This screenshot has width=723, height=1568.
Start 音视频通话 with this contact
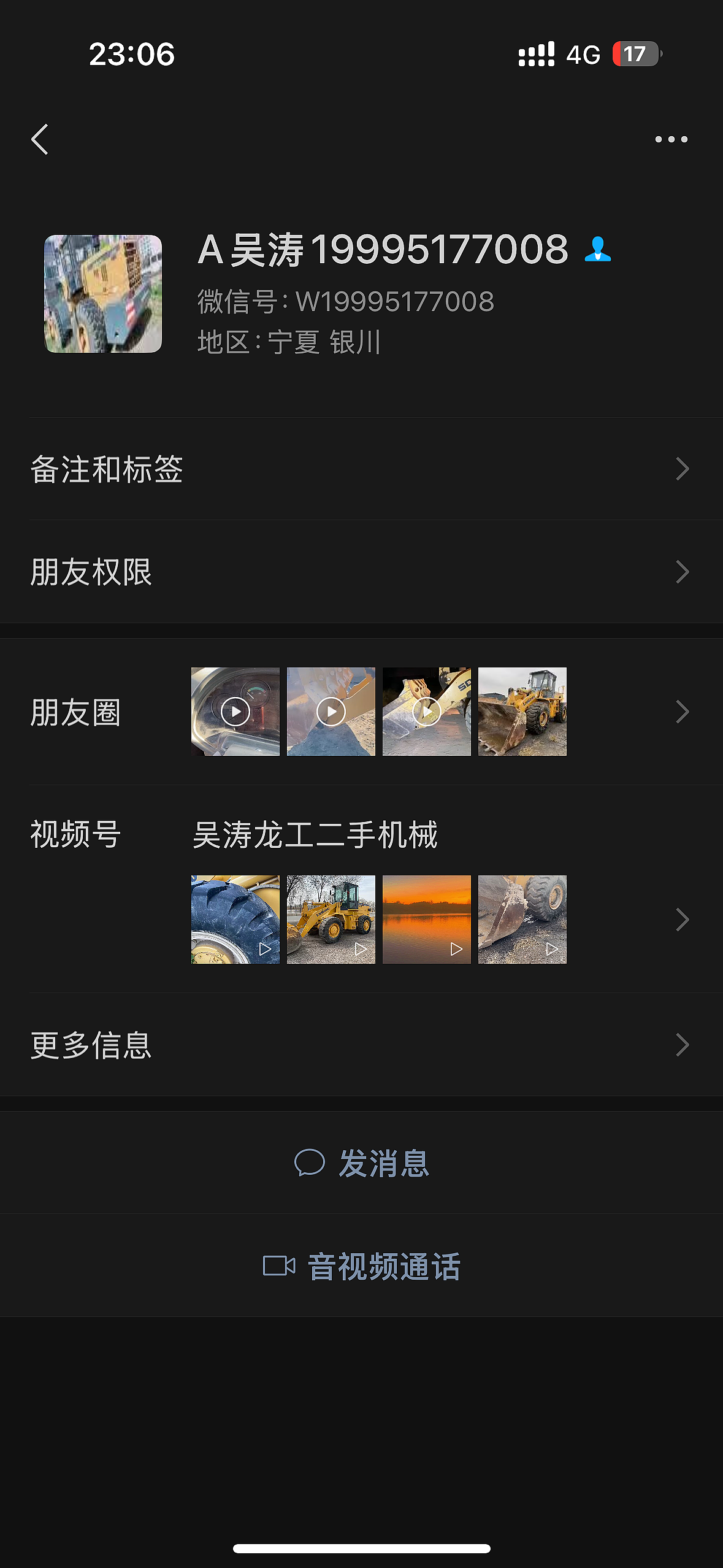(x=362, y=1266)
